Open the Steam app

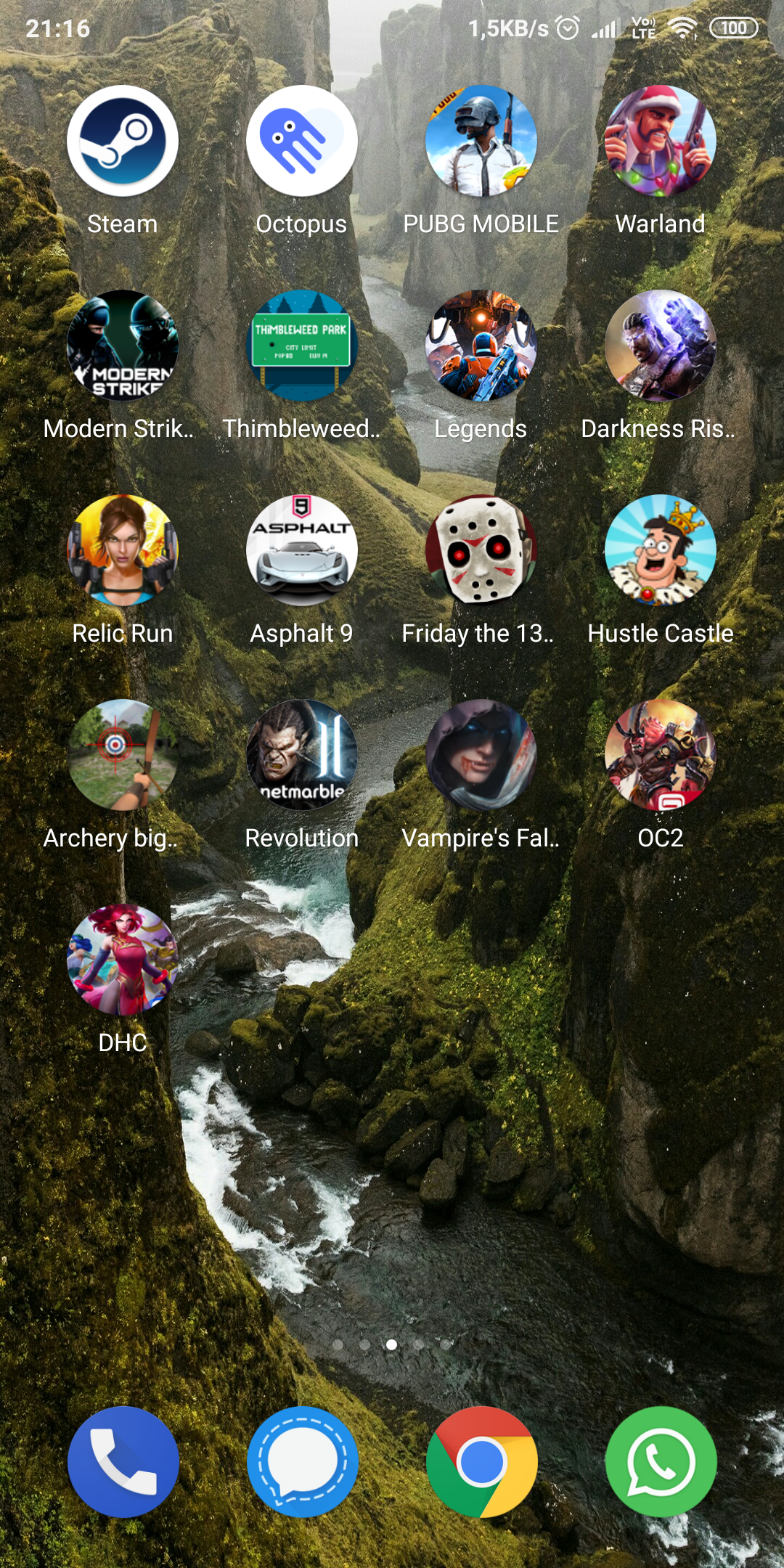coord(122,141)
